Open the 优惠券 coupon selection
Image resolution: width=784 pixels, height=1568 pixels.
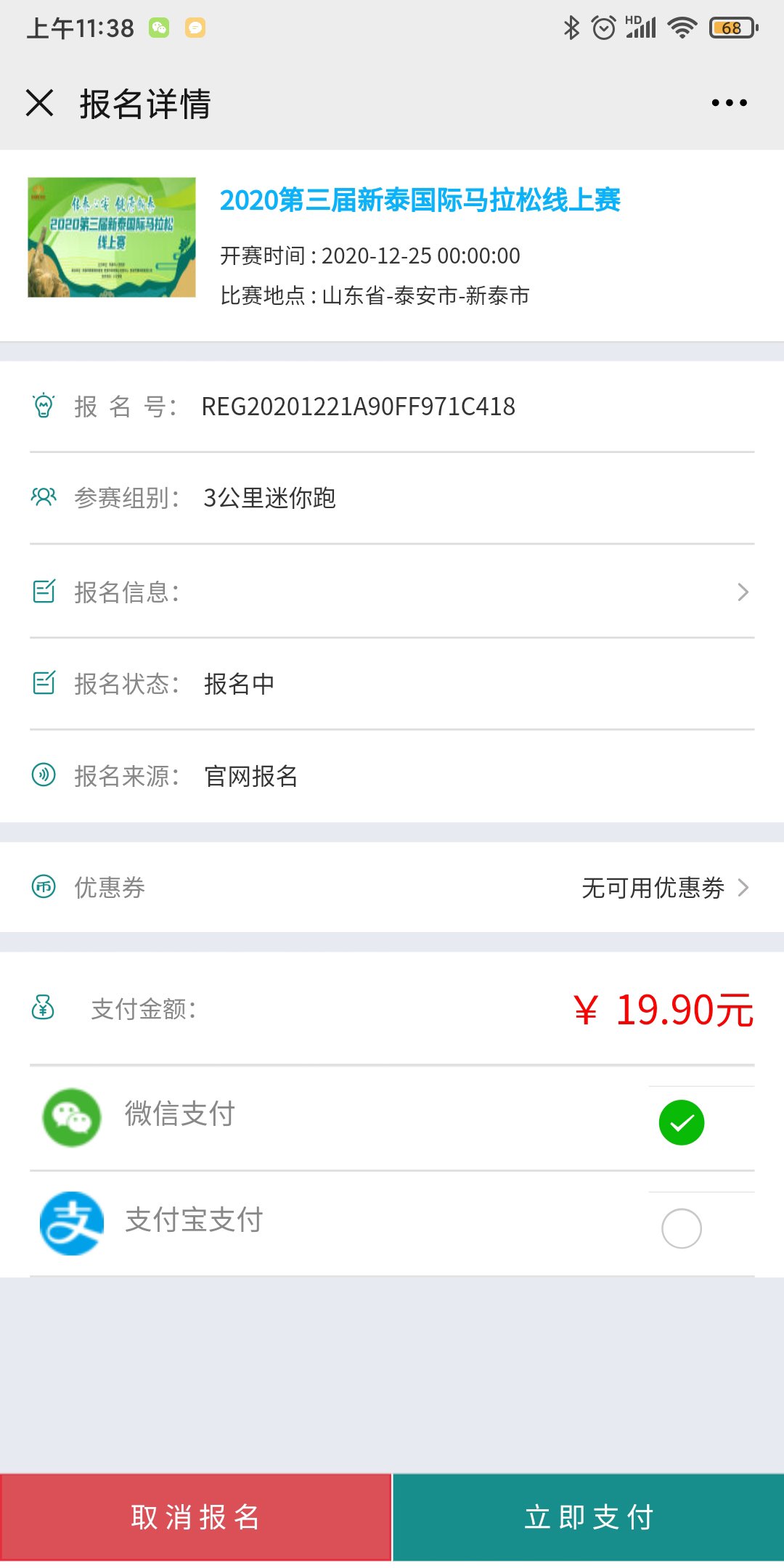pyautogui.click(x=392, y=887)
